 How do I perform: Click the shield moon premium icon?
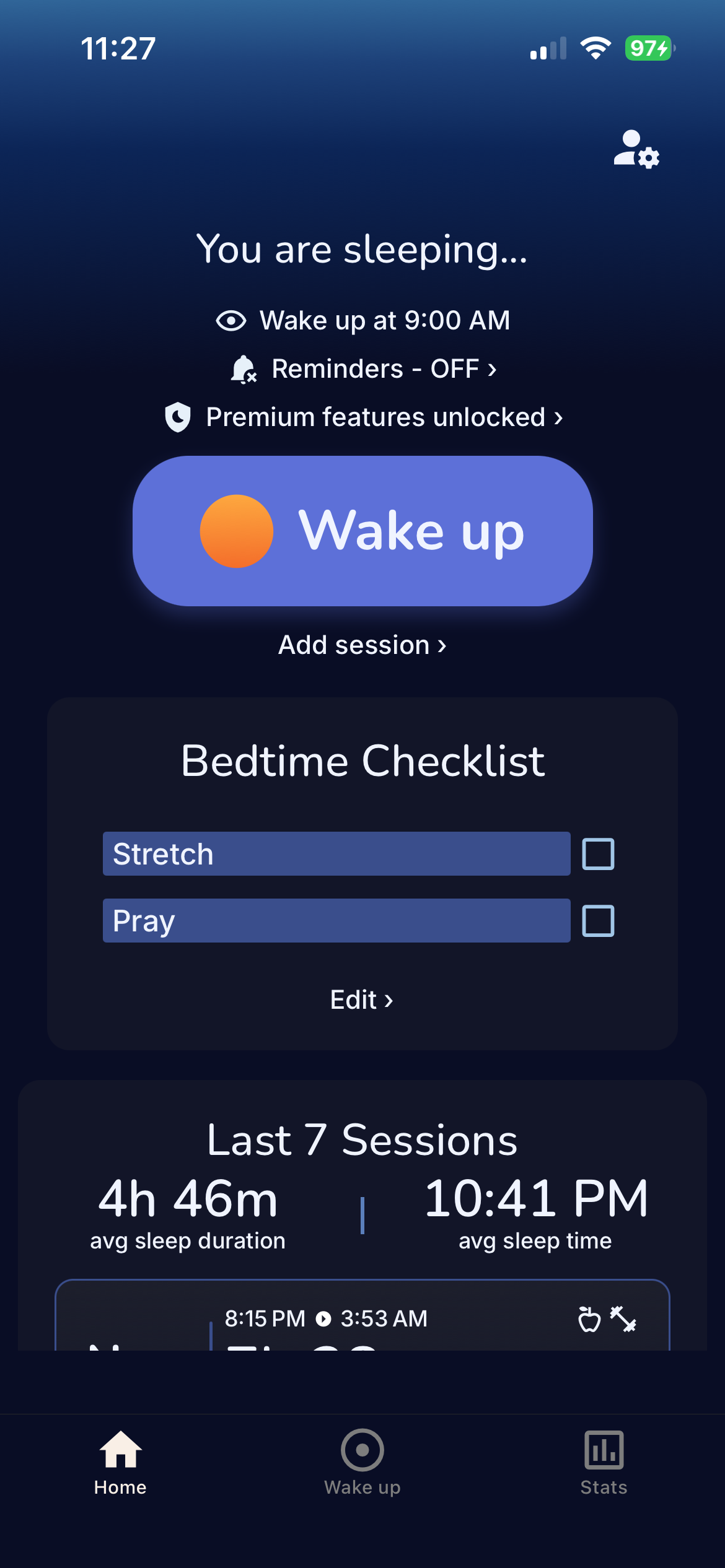click(x=177, y=417)
